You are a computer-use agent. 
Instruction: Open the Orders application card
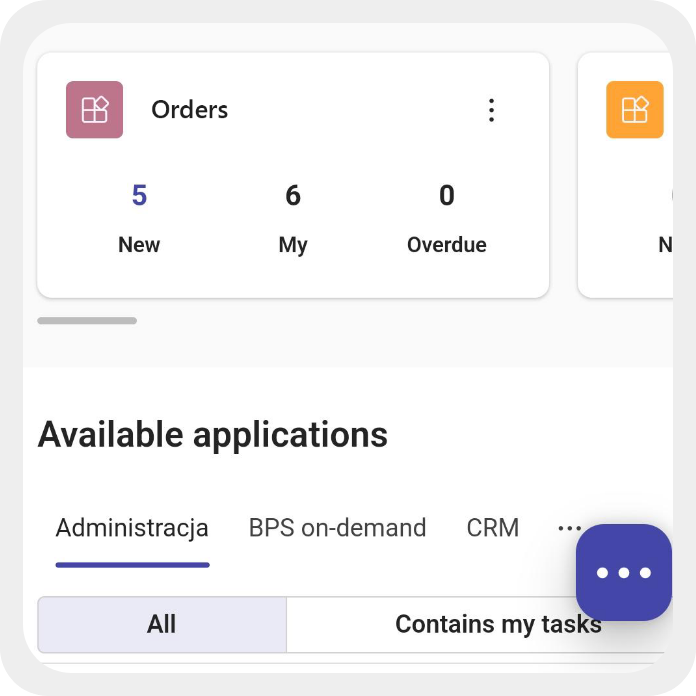click(189, 110)
